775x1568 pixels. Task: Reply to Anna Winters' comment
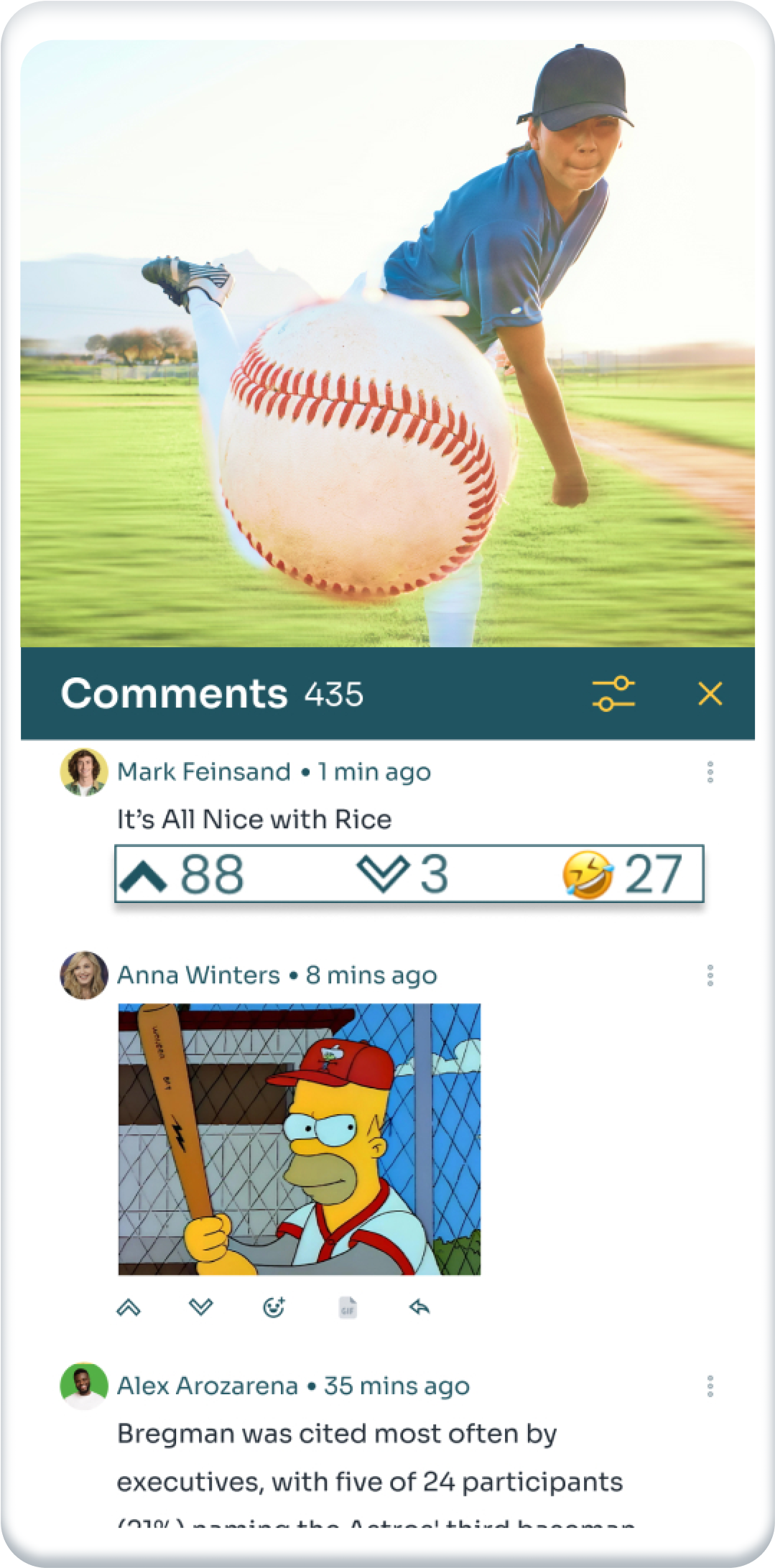click(x=419, y=1307)
